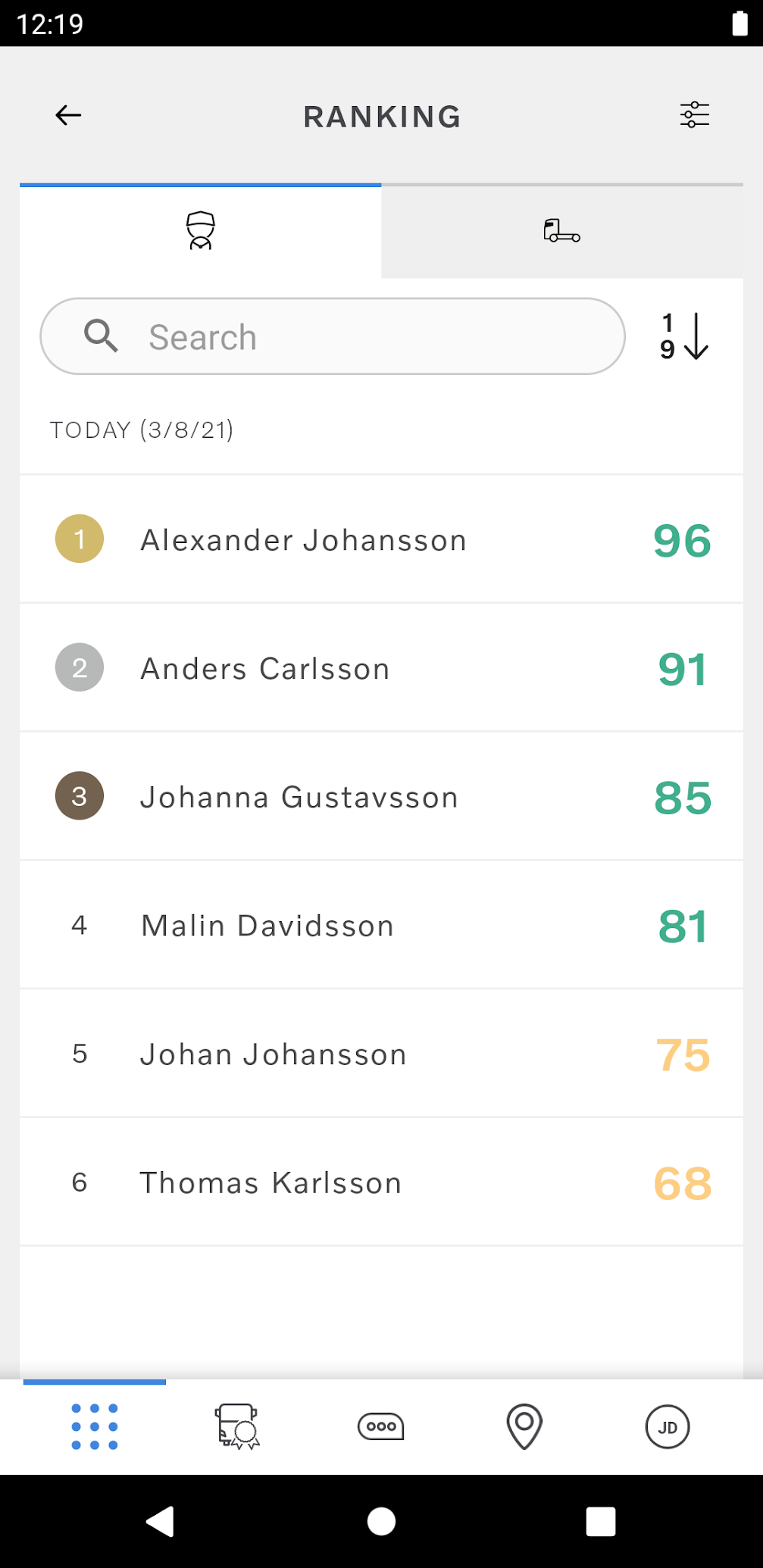
Task: Switch to the drivers ranking tab
Action: pos(201,231)
